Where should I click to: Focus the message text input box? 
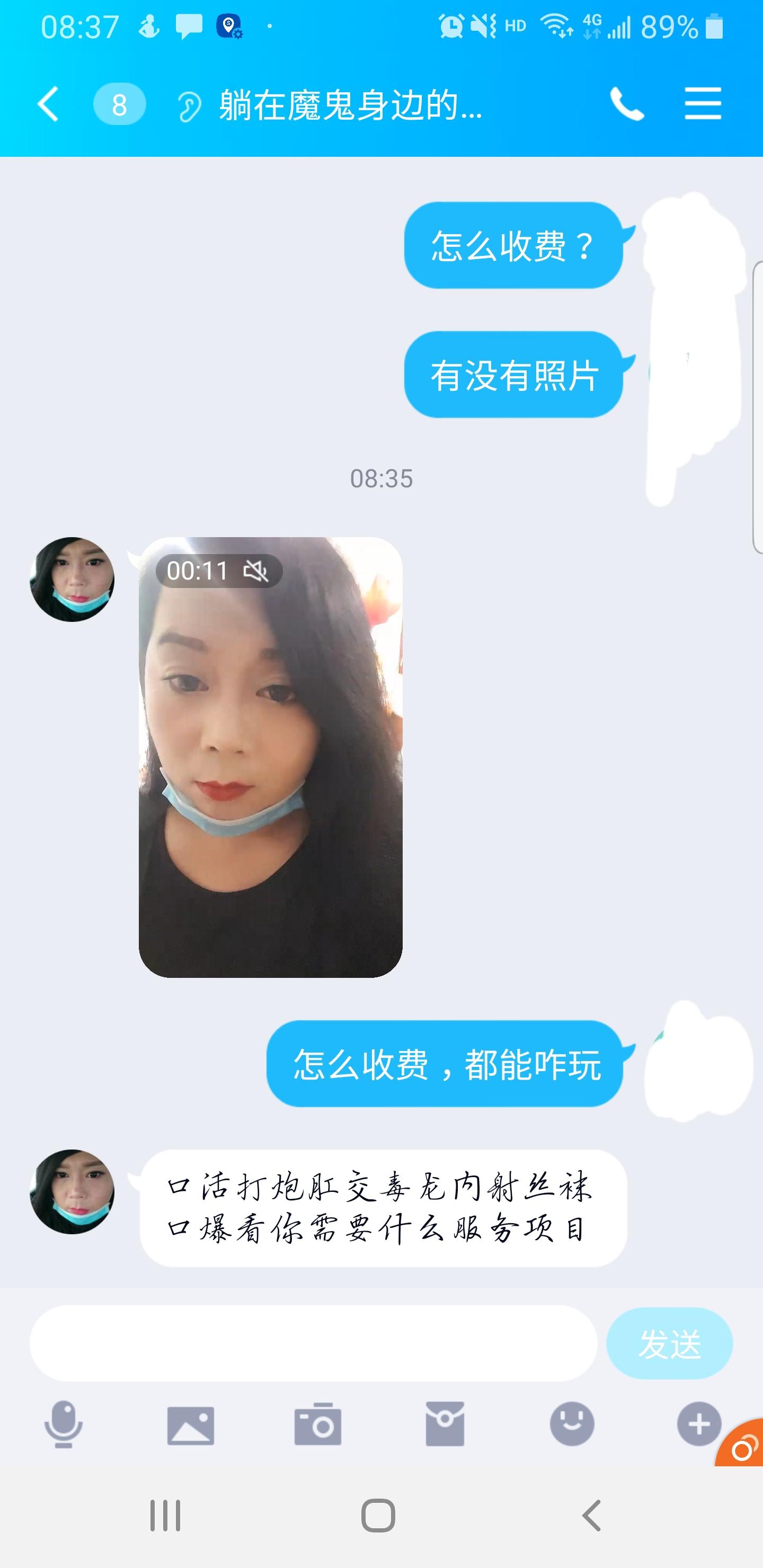(x=313, y=1342)
